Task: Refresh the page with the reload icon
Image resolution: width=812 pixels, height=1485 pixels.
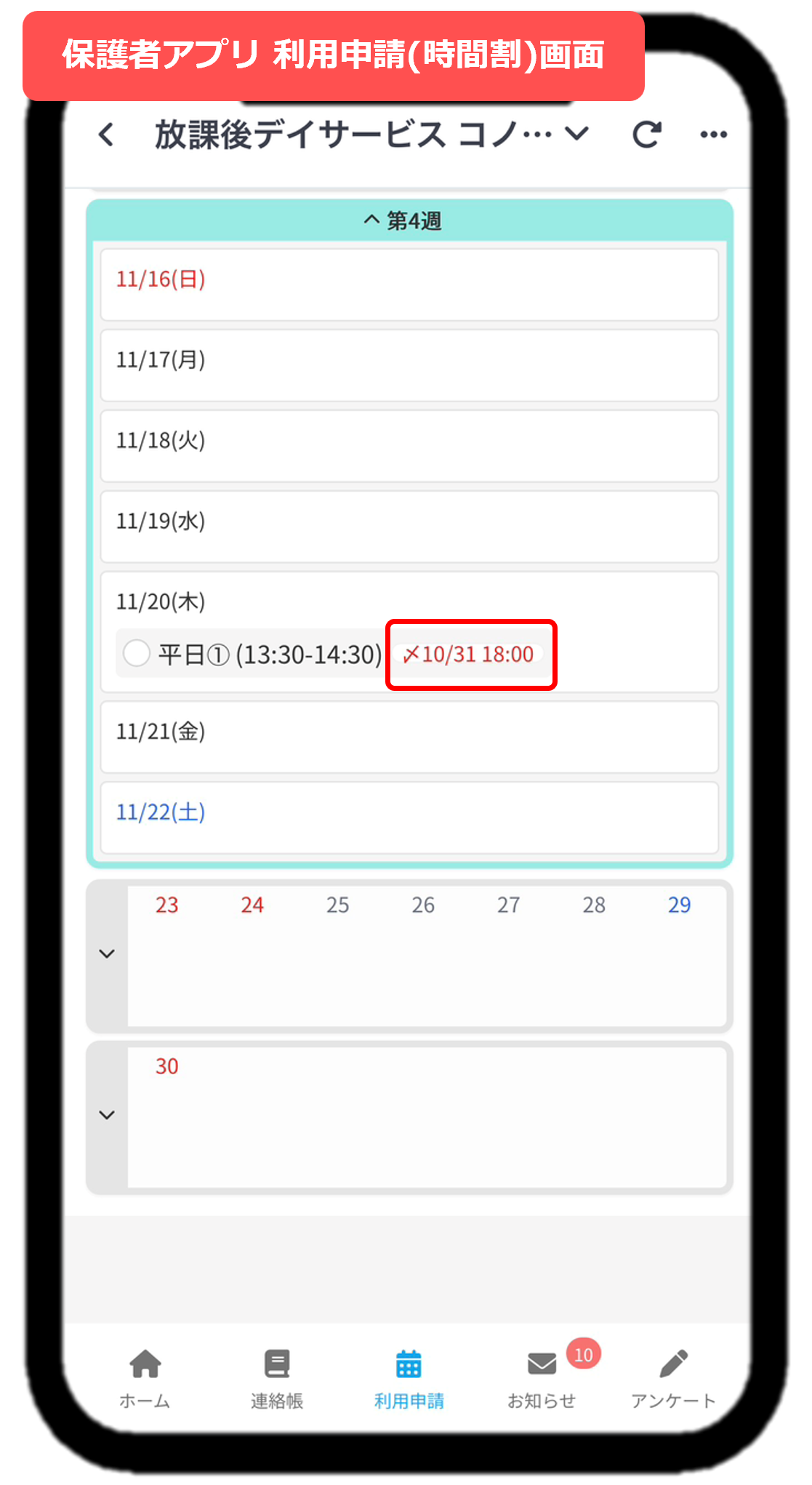Action: pos(646,135)
